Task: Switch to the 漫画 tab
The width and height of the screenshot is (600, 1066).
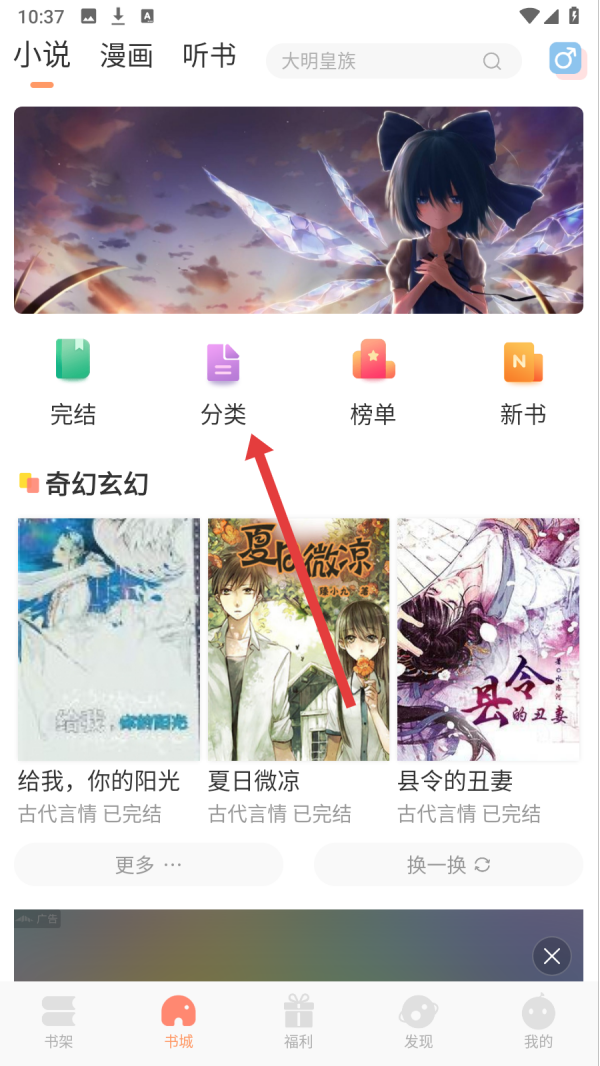Action: 126,56
